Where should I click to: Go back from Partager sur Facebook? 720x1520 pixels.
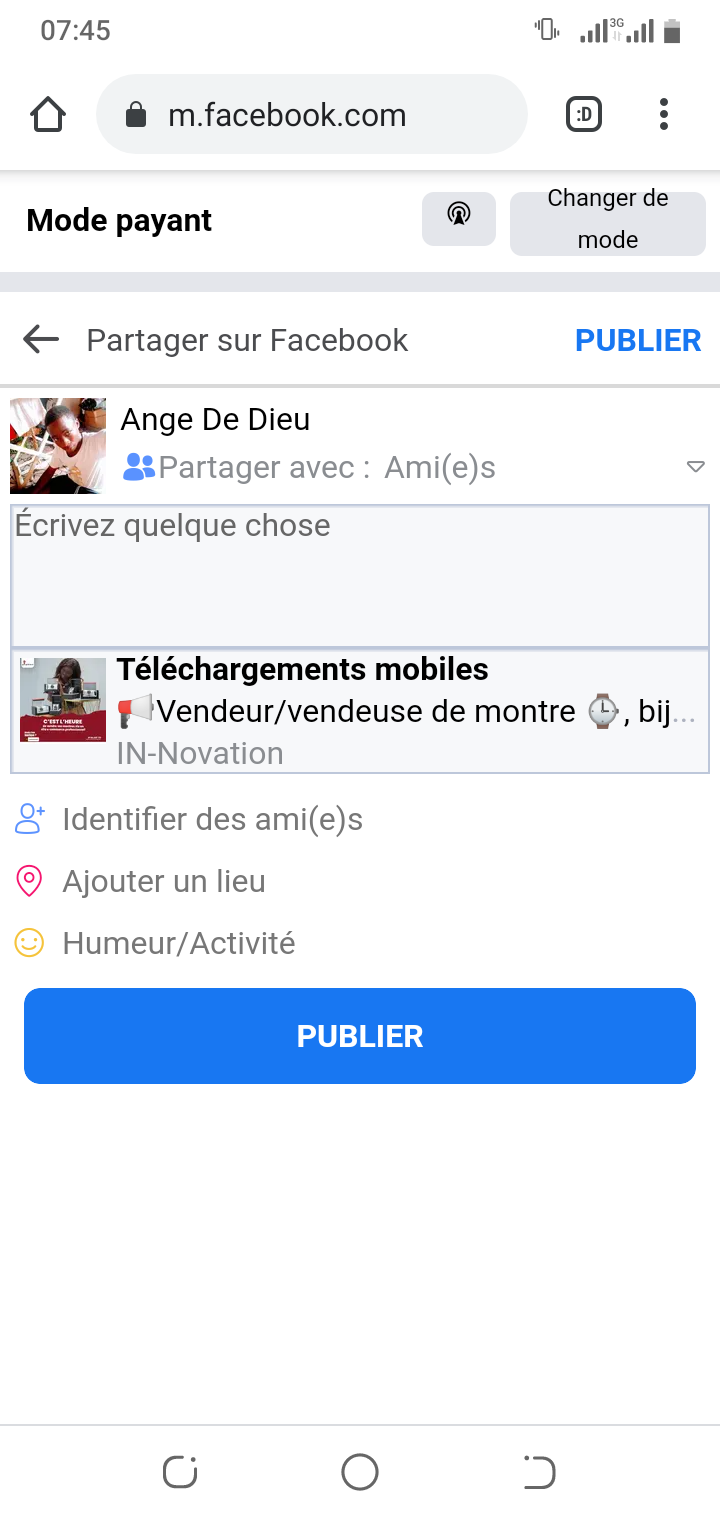(41, 340)
